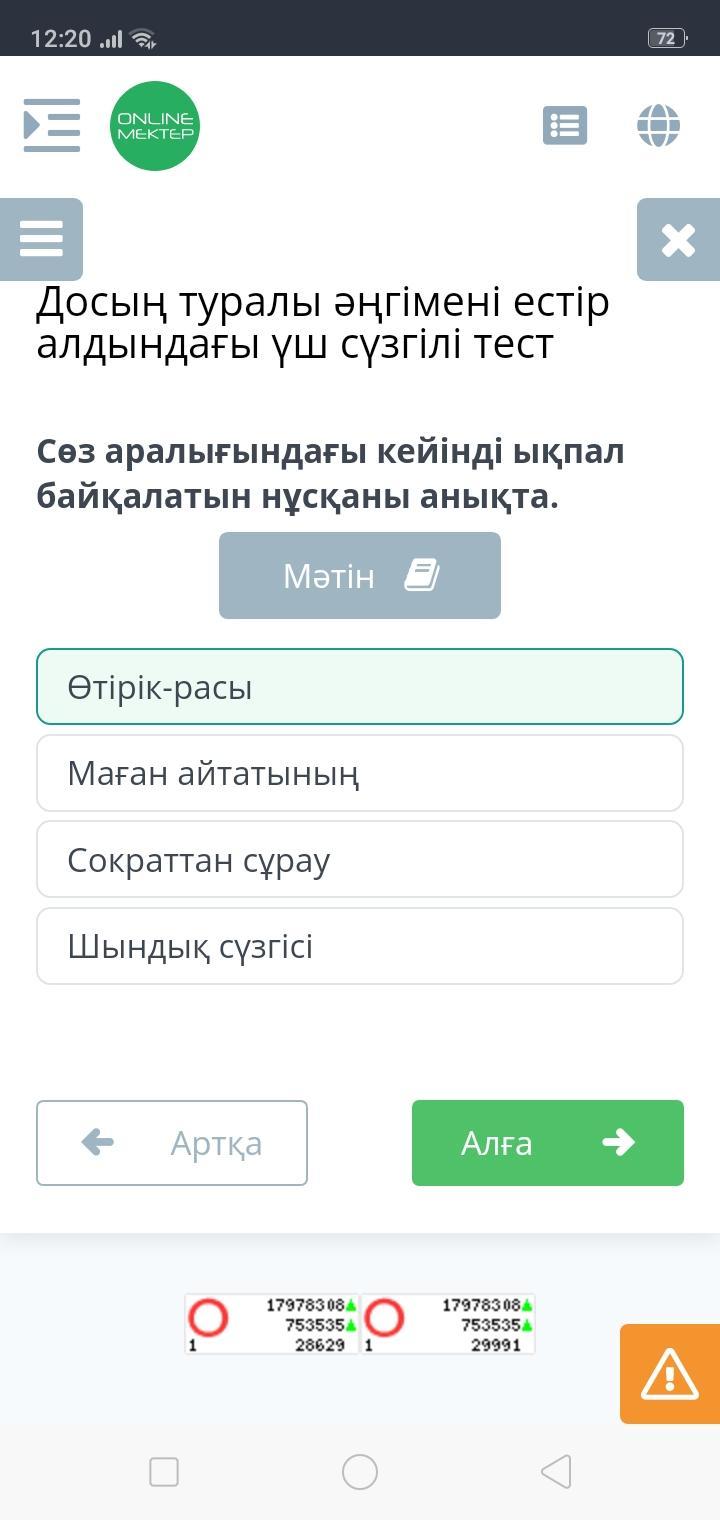
Task: Open the Мәтін text button
Action: tap(360, 576)
